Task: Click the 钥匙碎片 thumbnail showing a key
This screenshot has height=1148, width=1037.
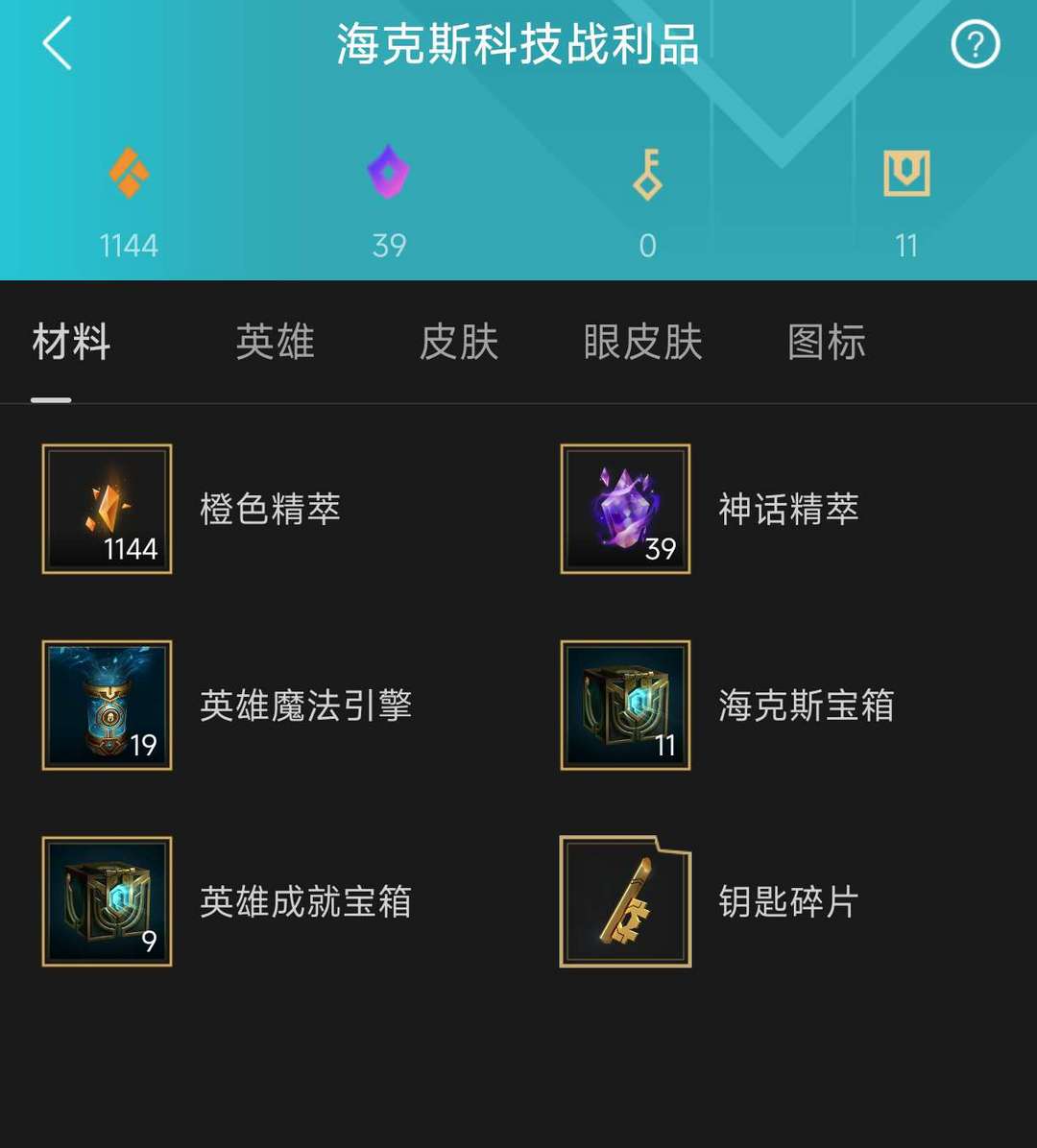Action: [x=624, y=901]
